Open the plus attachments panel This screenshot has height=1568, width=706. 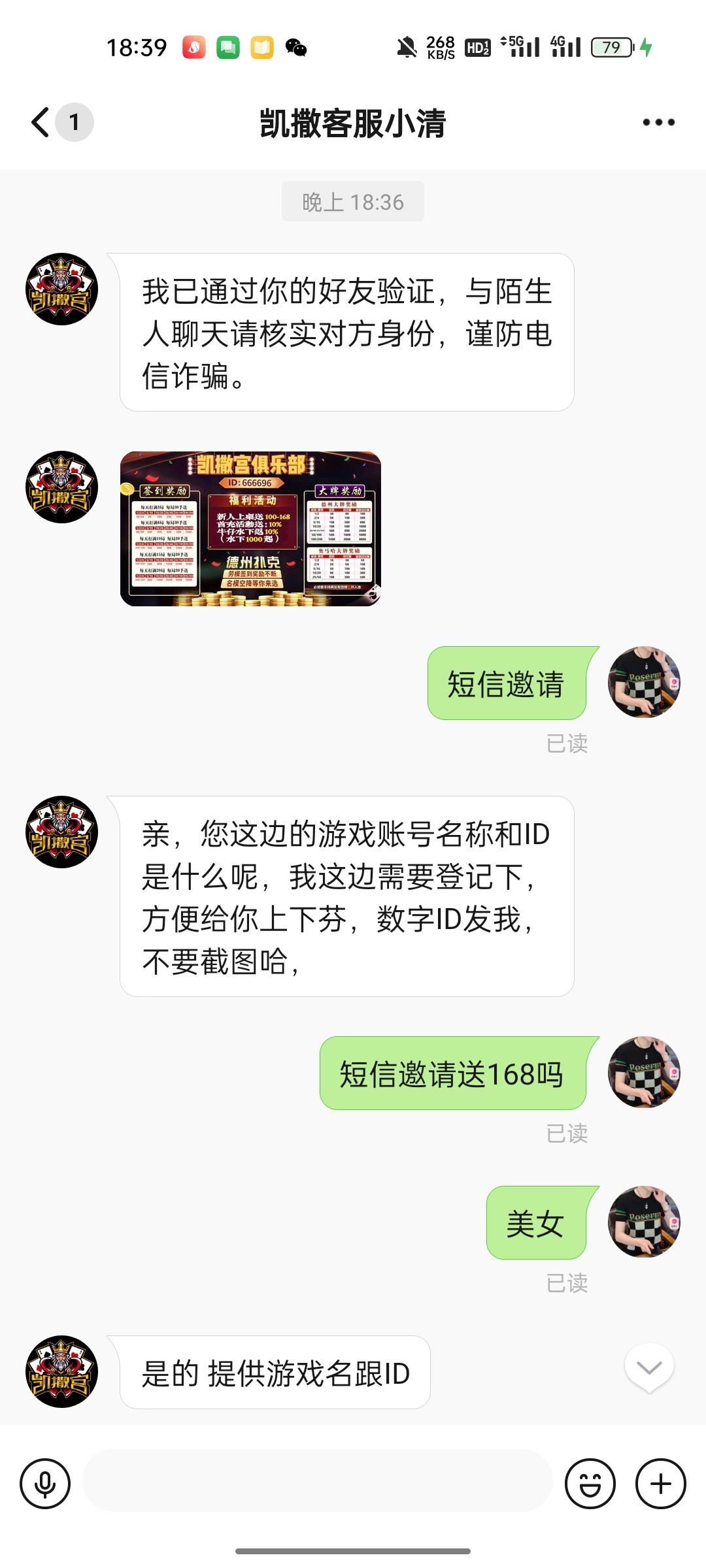[660, 1484]
